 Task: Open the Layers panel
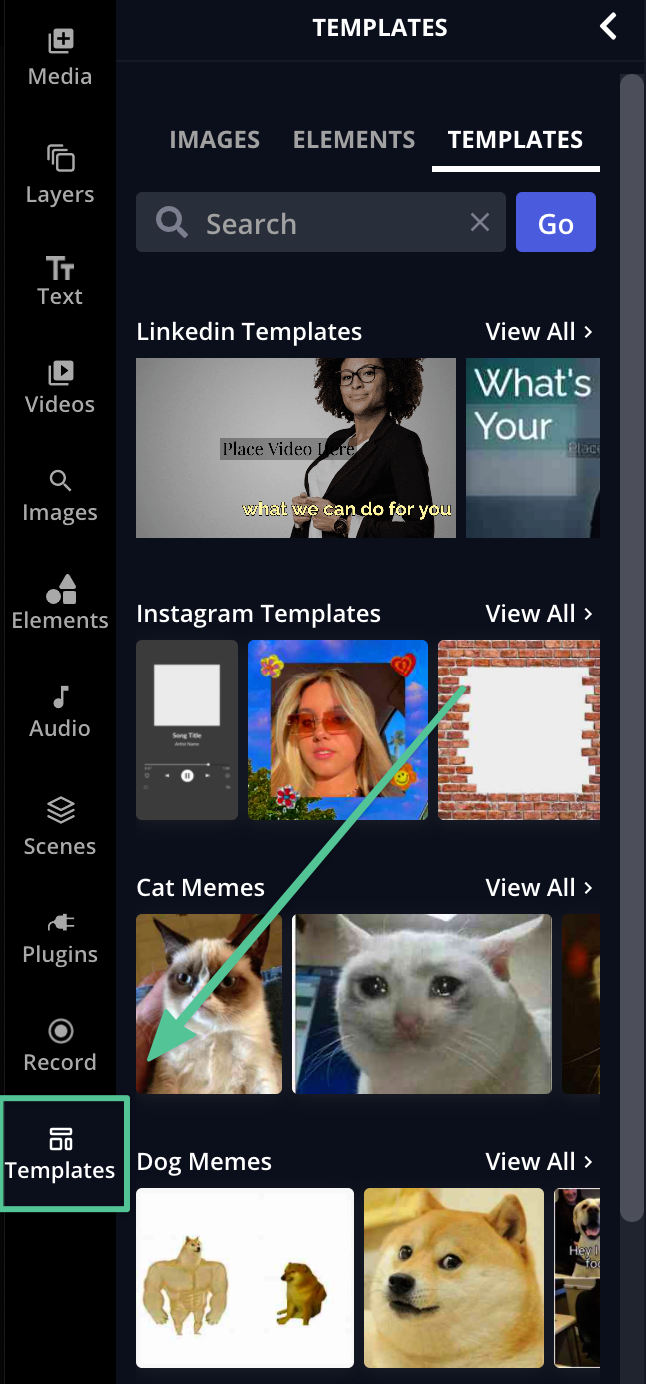click(60, 175)
